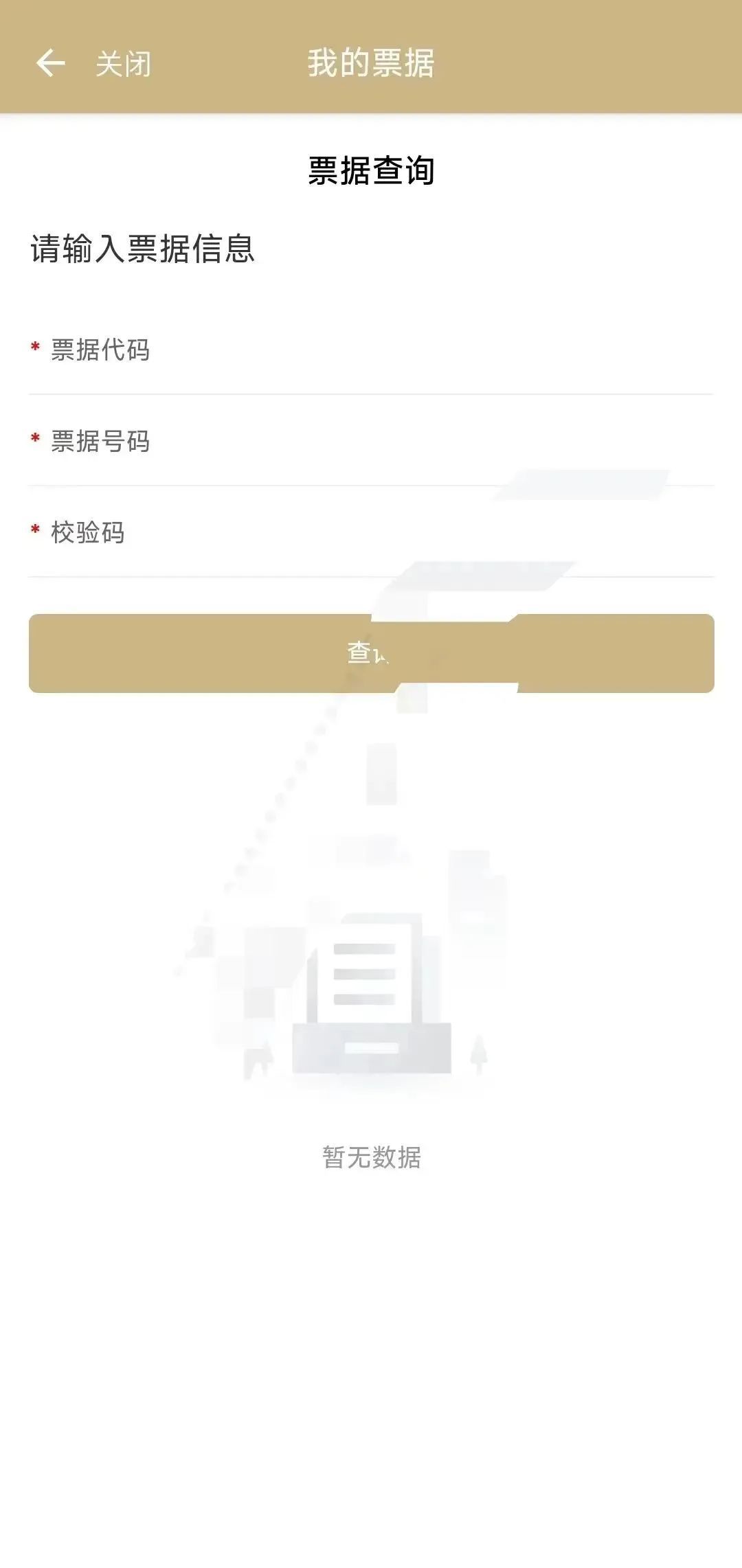Go back using the header arrow

(x=50, y=63)
